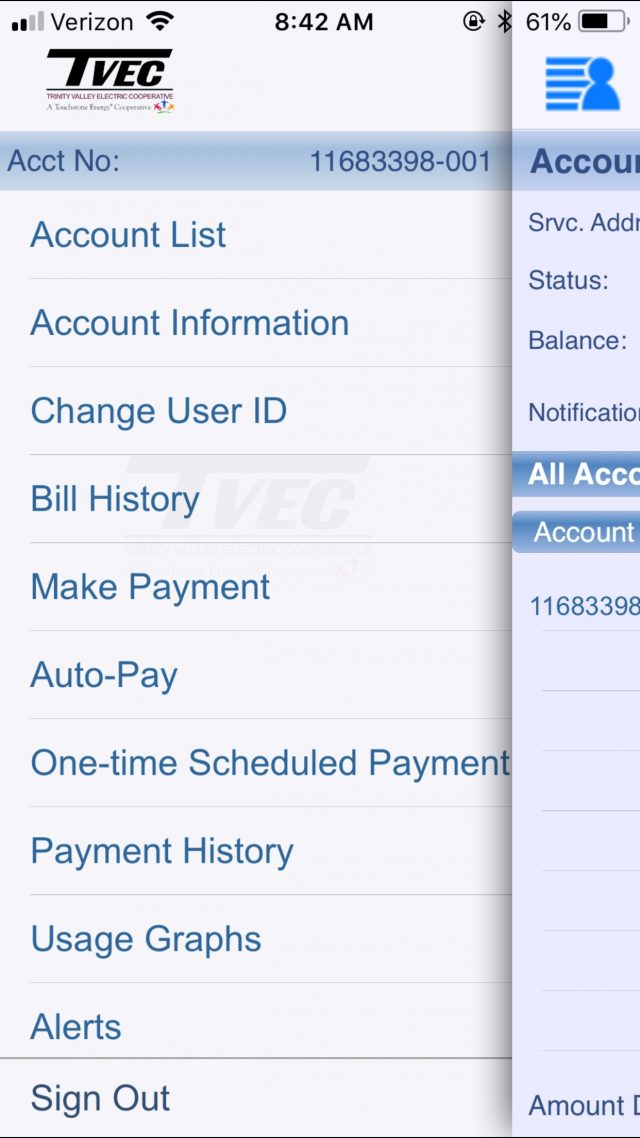Select One-time Scheduled Payment
This screenshot has height=1138, width=640.
point(270,763)
